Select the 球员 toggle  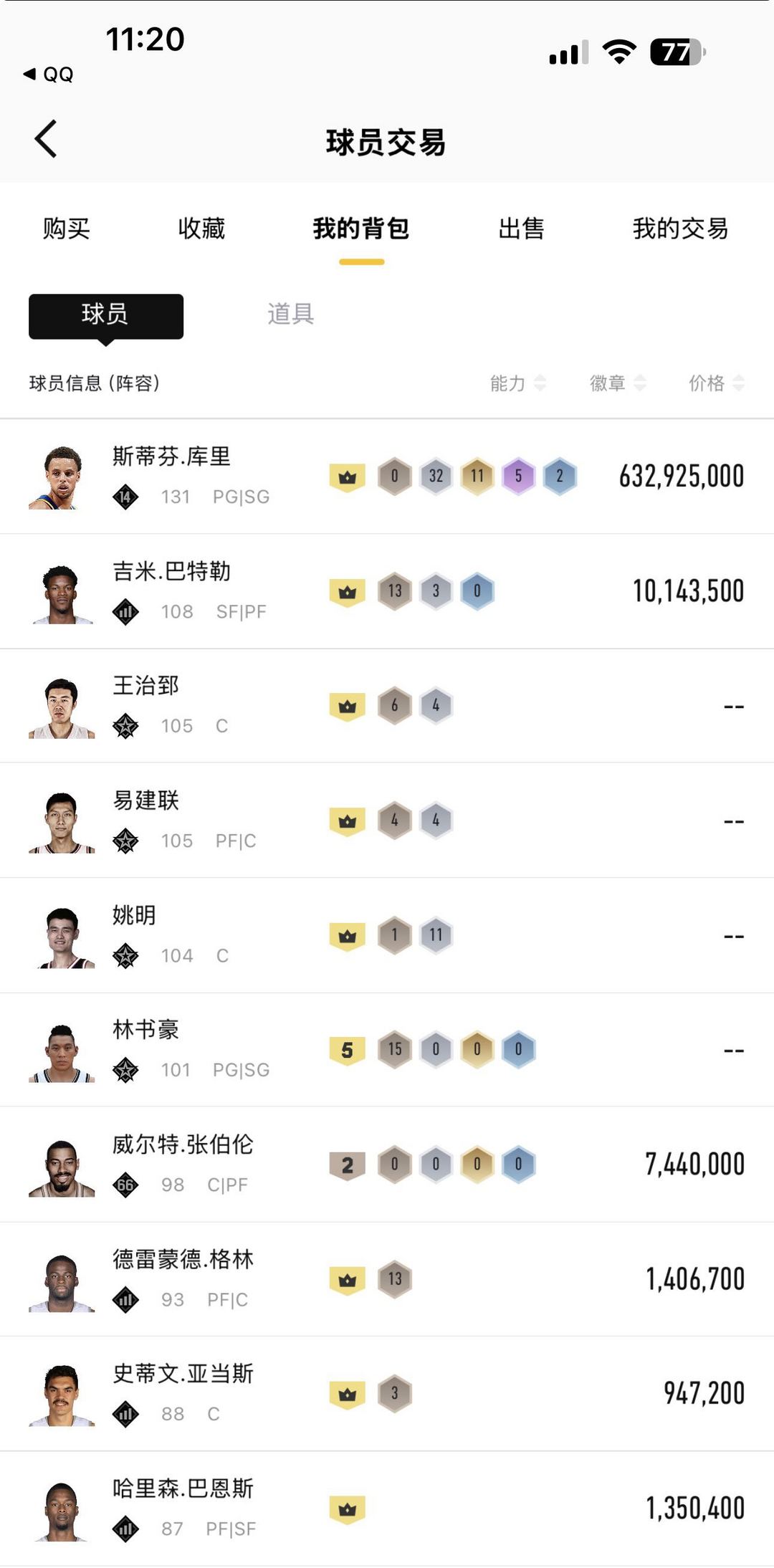[105, 315]
